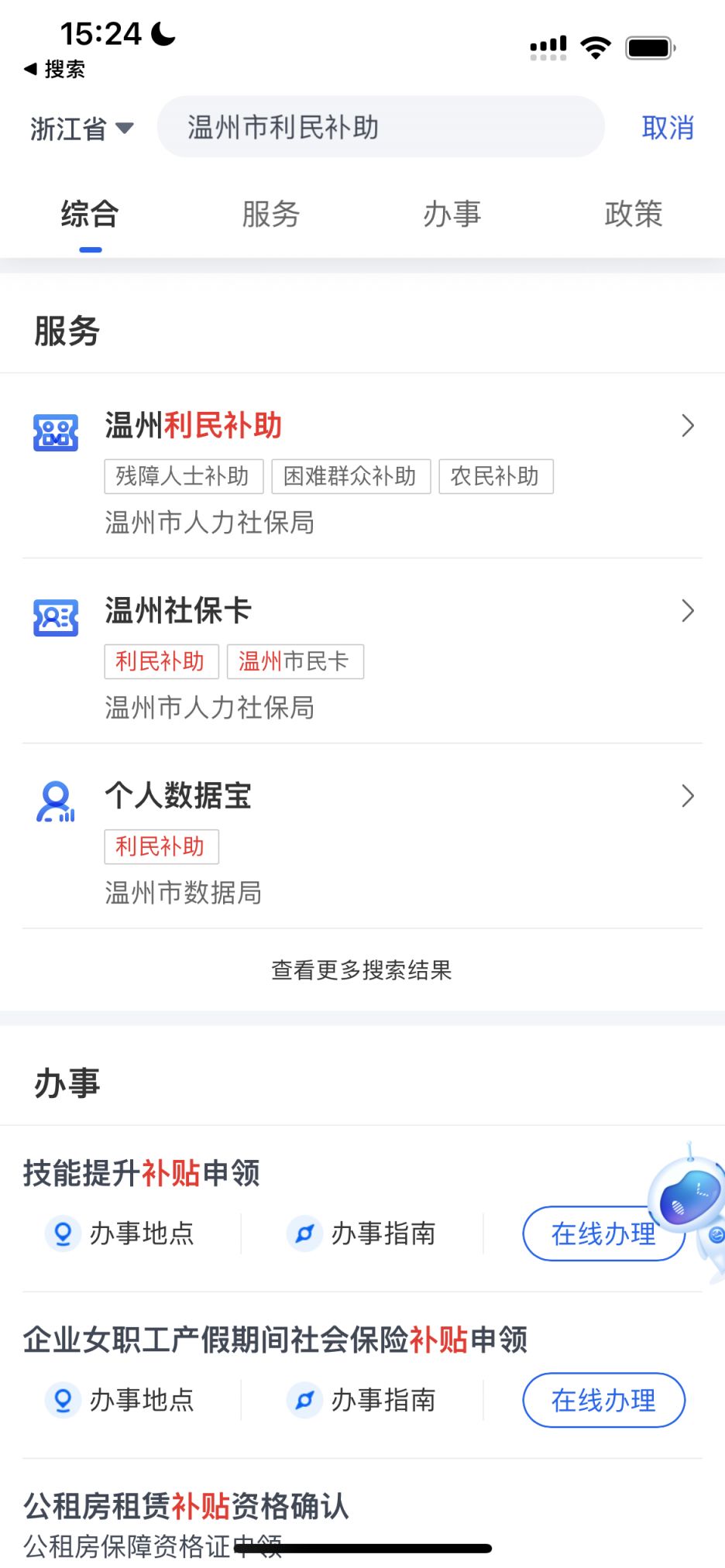
Task: Select the 温州市民卡 tag
Action: pyautogui.click(x=294, y=661)
